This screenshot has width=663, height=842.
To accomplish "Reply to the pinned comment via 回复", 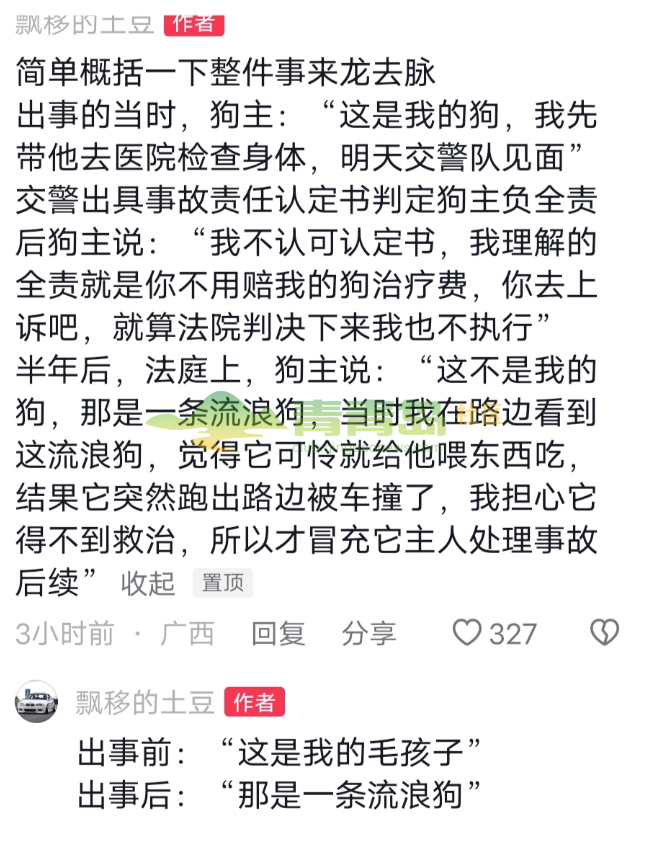I will pyautogui.click(x=277, y=632).
